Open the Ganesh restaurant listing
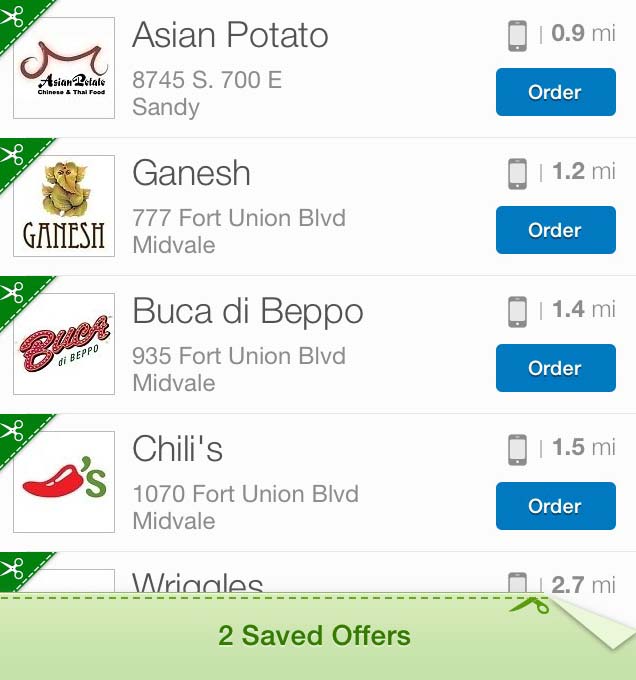This screenshot has height=680, width=636. [x=191, y=174]
